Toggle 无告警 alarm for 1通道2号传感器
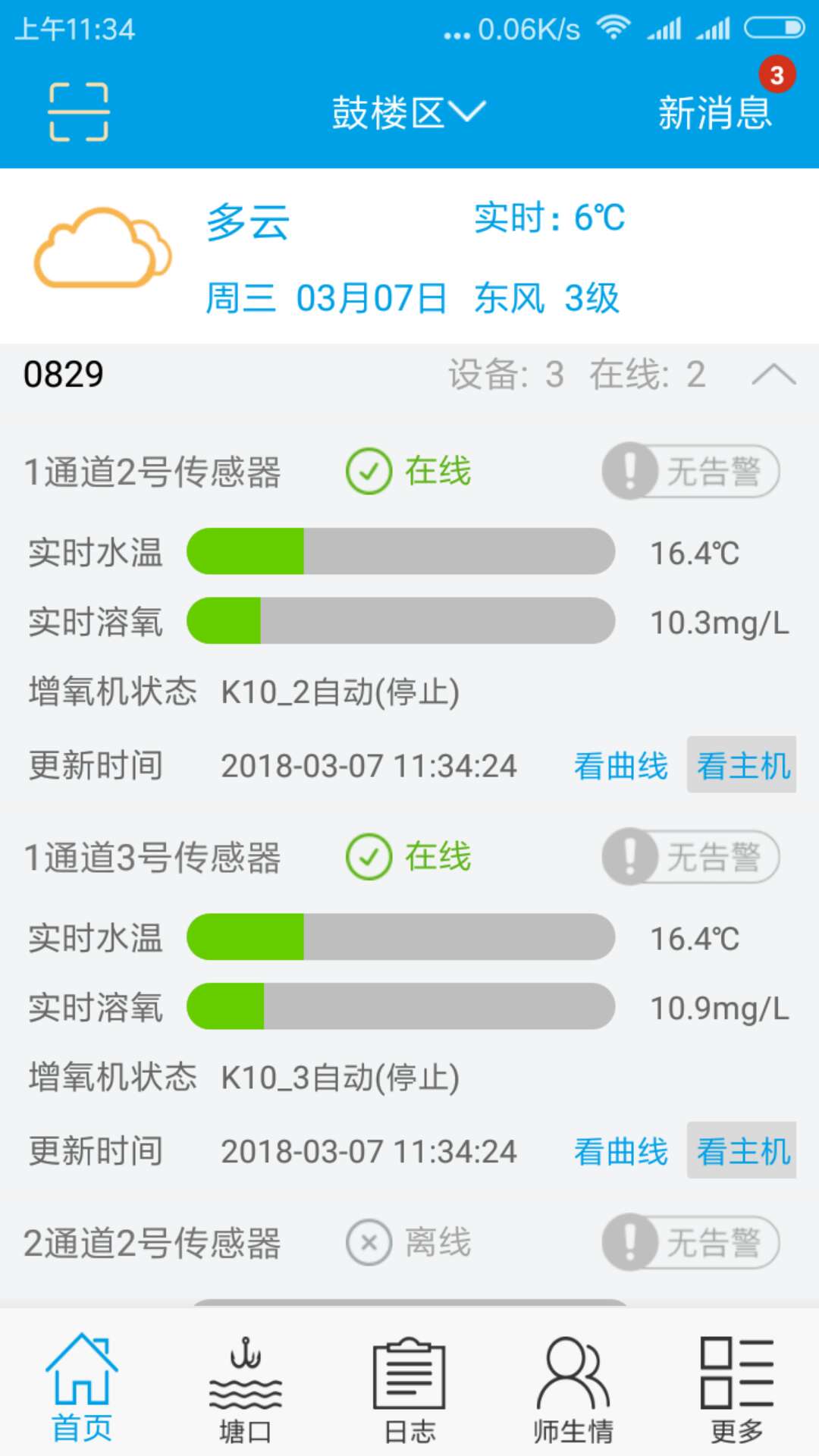819x1456 pixels. tap(691, 471)
